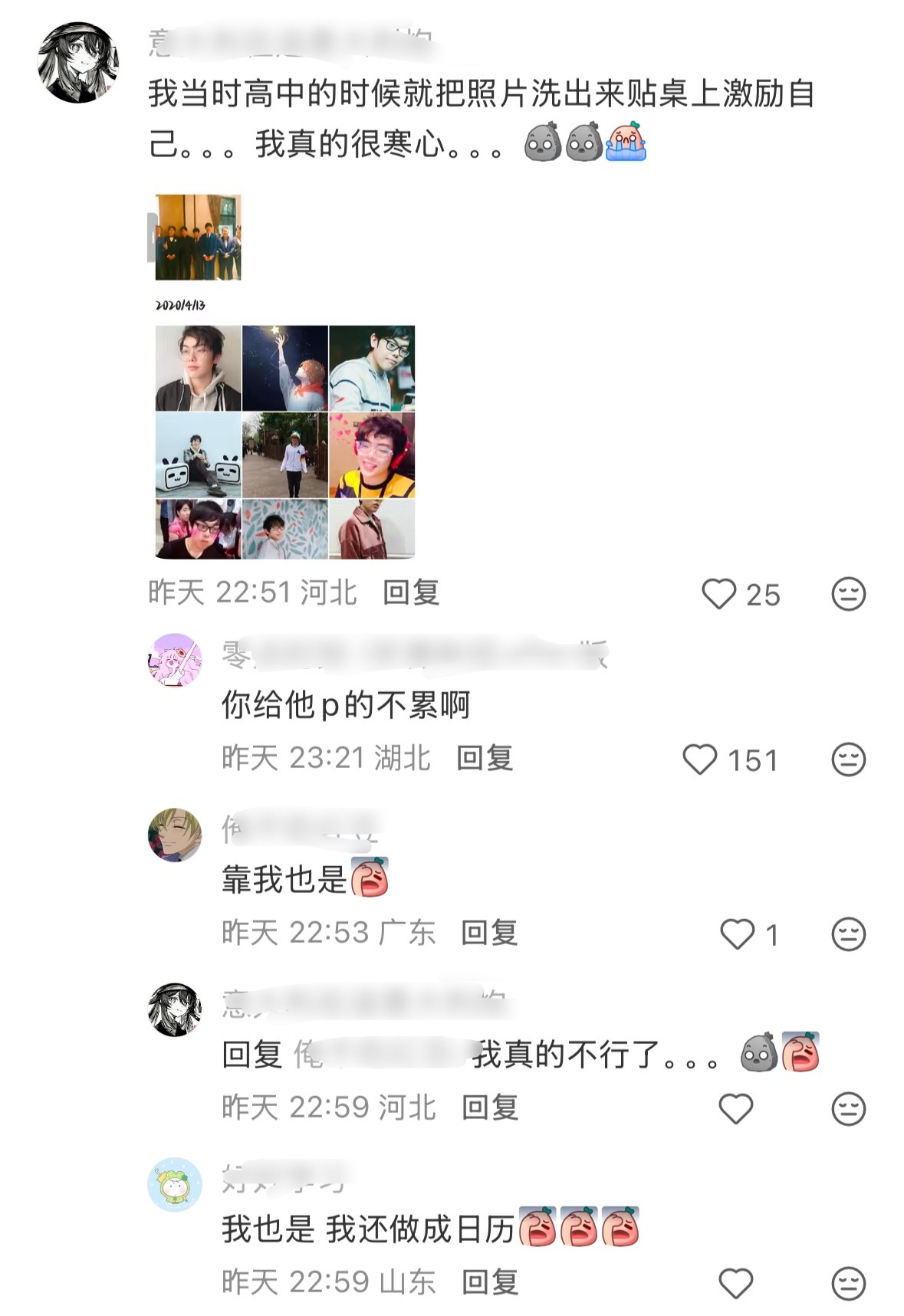Open the blonde-haired avatar of the Guangdong commenter
The width and height of the screenshot is (904, 1316).
[175, 834]
